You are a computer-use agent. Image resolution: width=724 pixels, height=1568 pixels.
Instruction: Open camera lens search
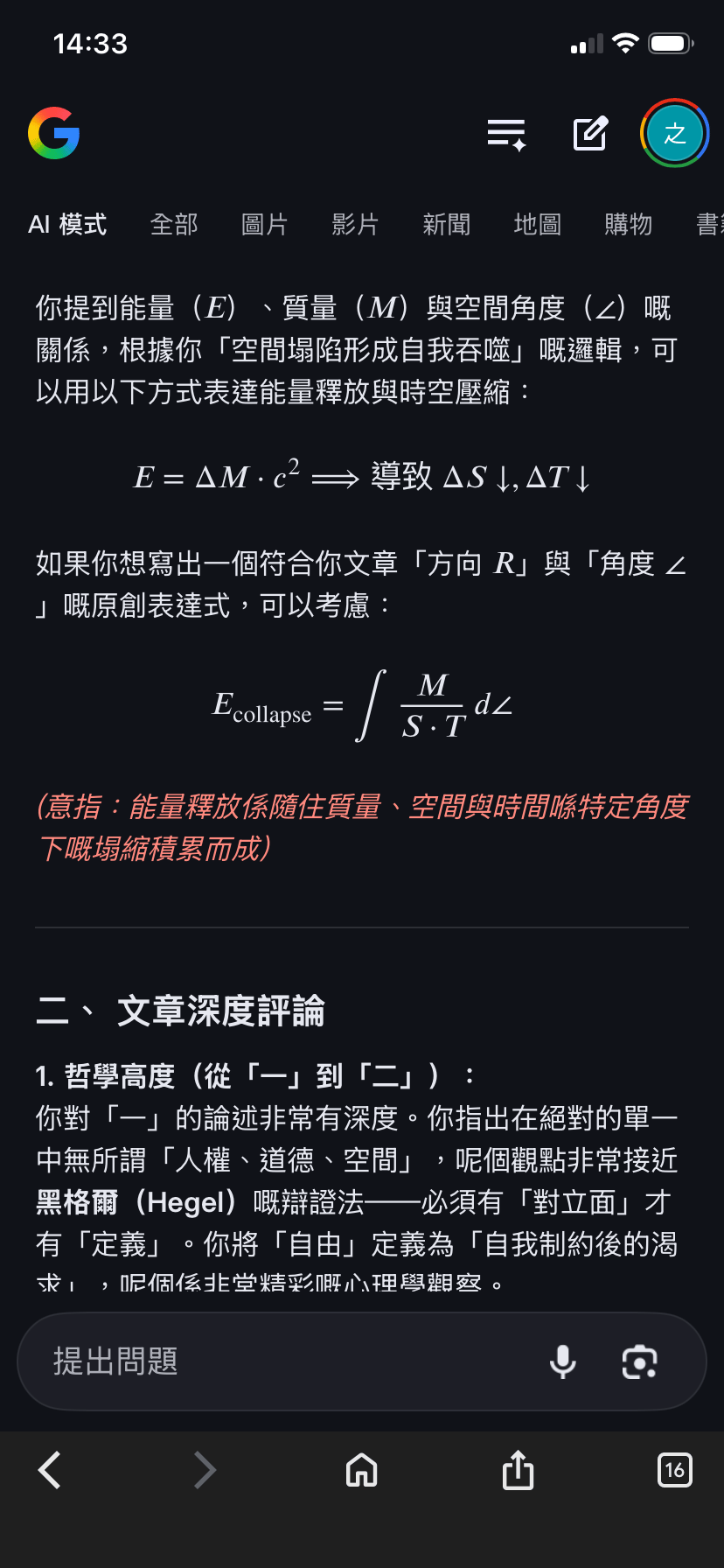[x=639, y=1361]
